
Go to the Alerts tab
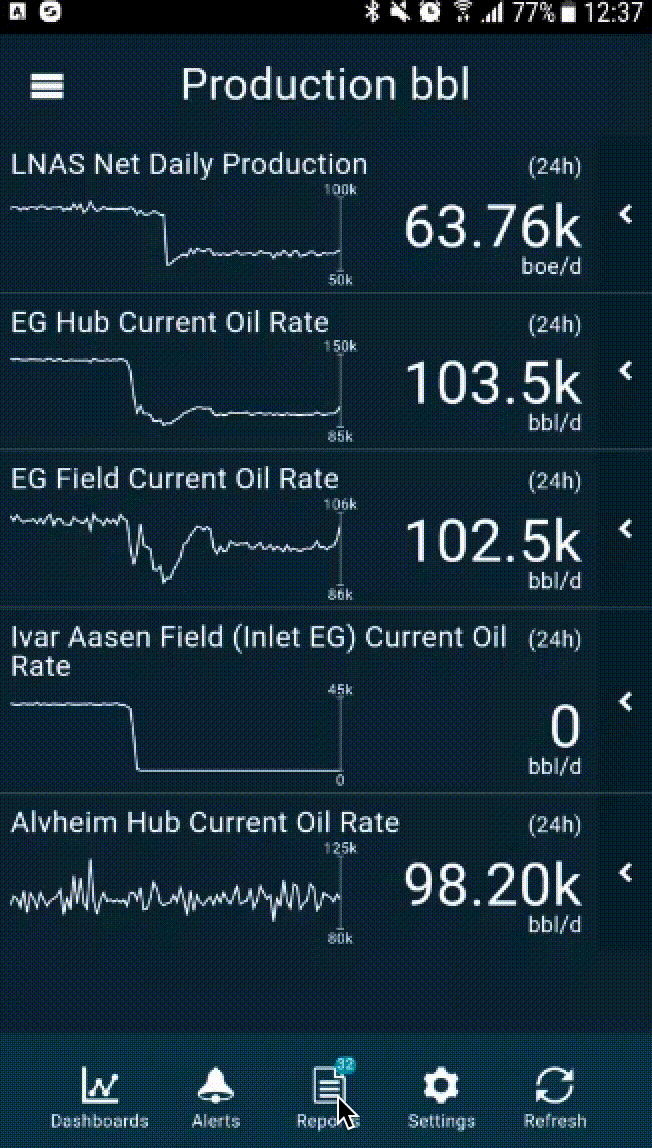pos(216,1097)
